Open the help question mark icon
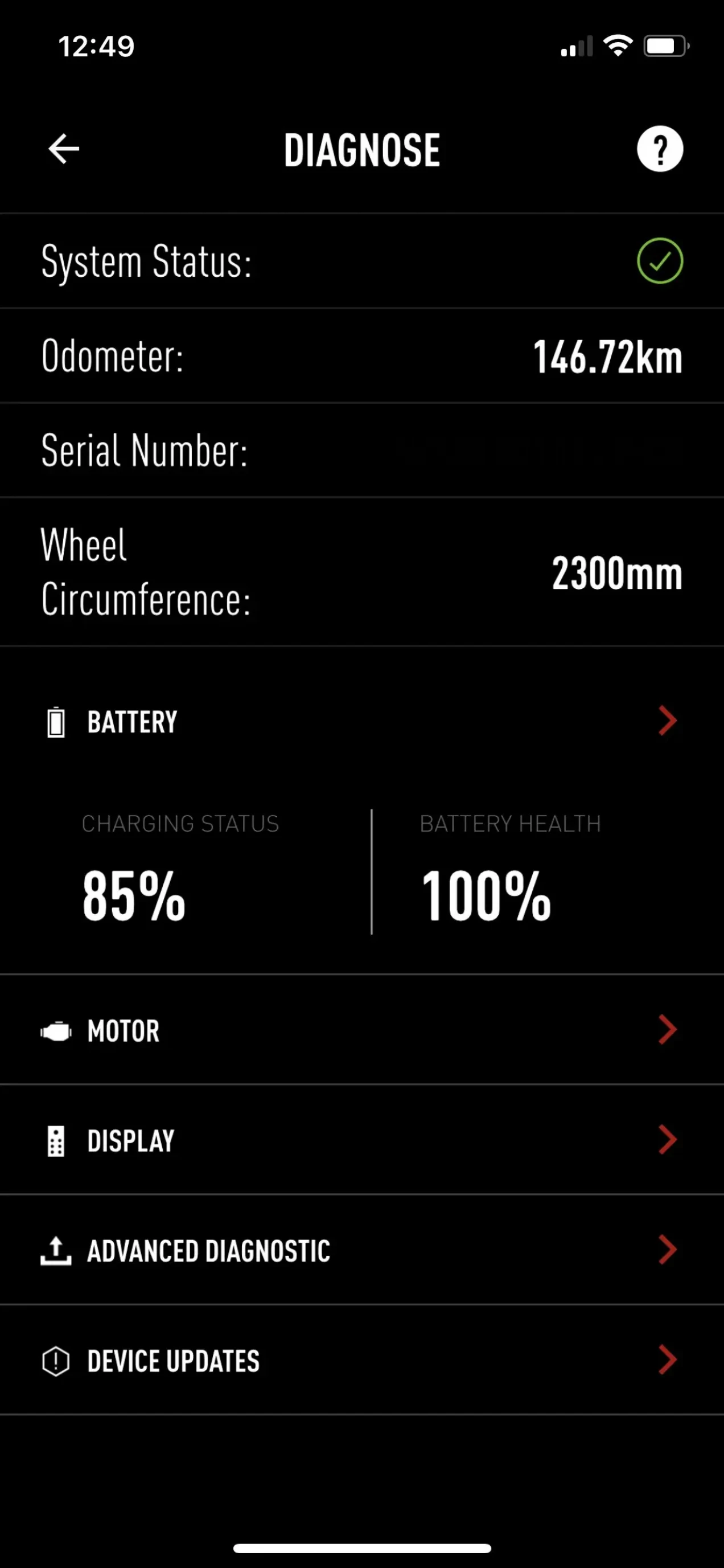Viewport: 724px width, 1568px height. click(660, 149)
